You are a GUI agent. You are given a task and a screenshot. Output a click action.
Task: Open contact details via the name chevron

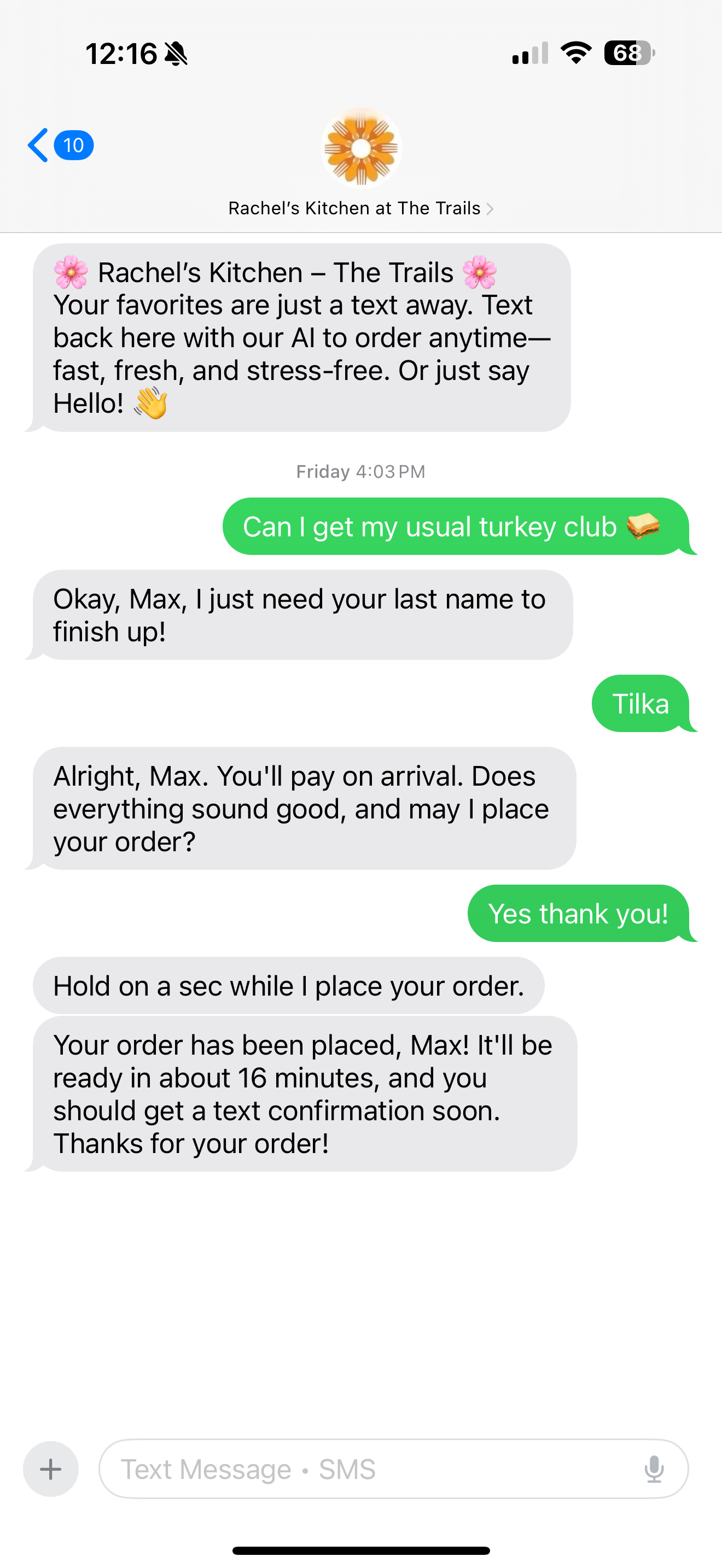click(x=490, y=208)
